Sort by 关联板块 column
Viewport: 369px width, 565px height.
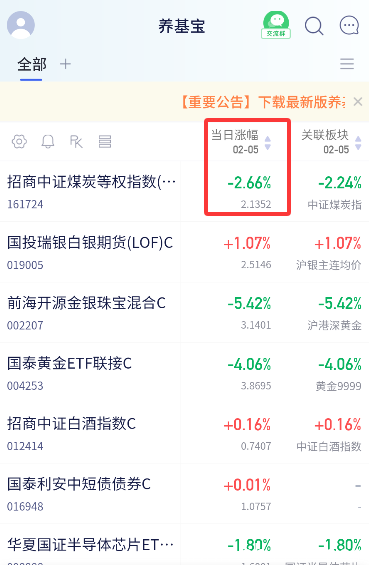click(x=331, y=142)
